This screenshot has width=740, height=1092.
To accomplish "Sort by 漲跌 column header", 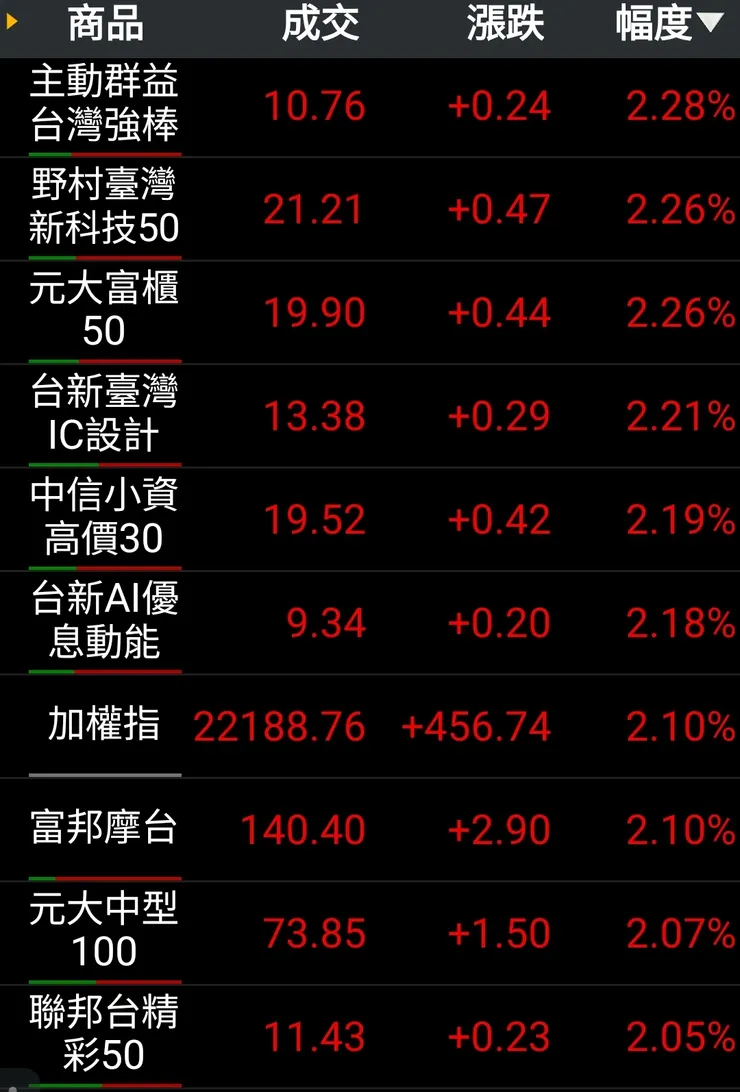I will coord(505,25).
